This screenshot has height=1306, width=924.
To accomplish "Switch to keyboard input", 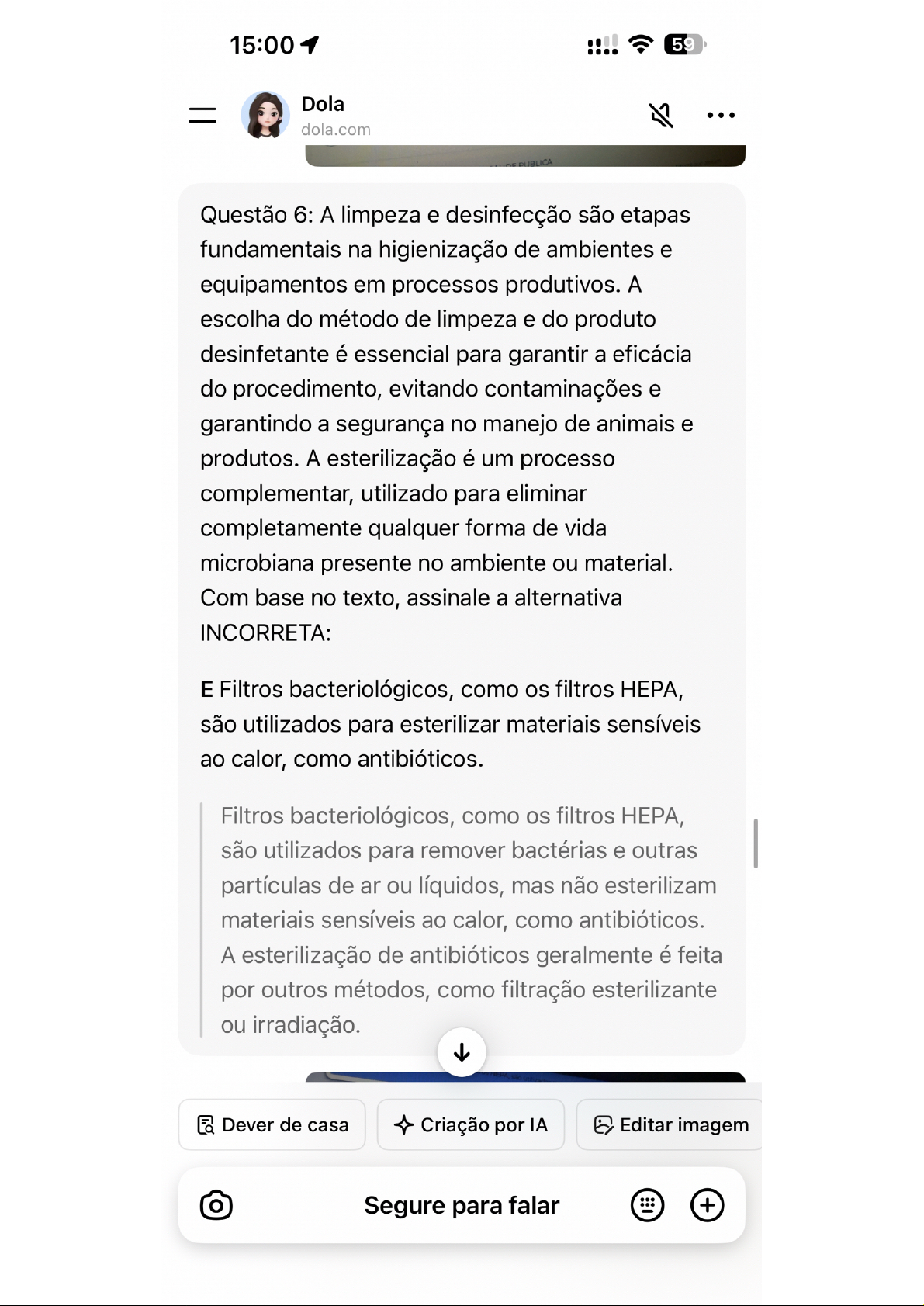I will [x=647, y=1205].
